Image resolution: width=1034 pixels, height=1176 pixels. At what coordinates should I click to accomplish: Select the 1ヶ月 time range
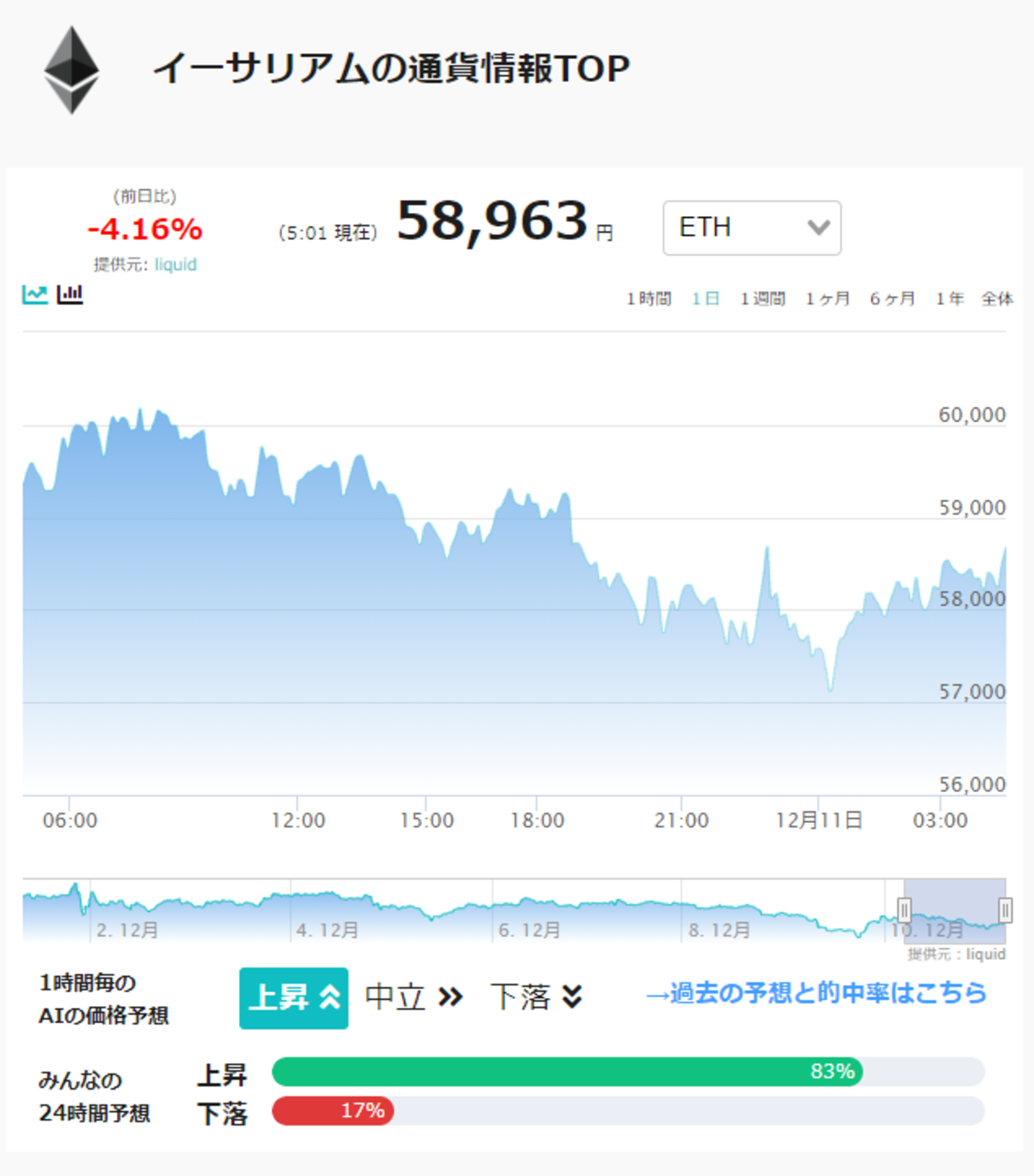(827, 298)
